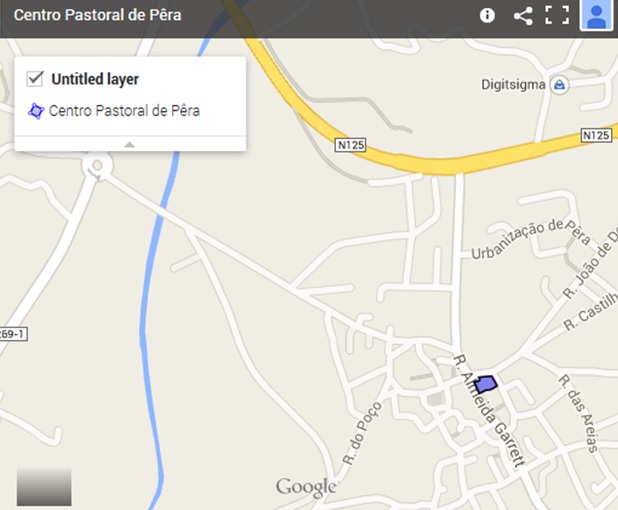Open the map info details icon
The width and height of the screenshot is (618, 510).
pyautogui.click(x=487, y=15)
